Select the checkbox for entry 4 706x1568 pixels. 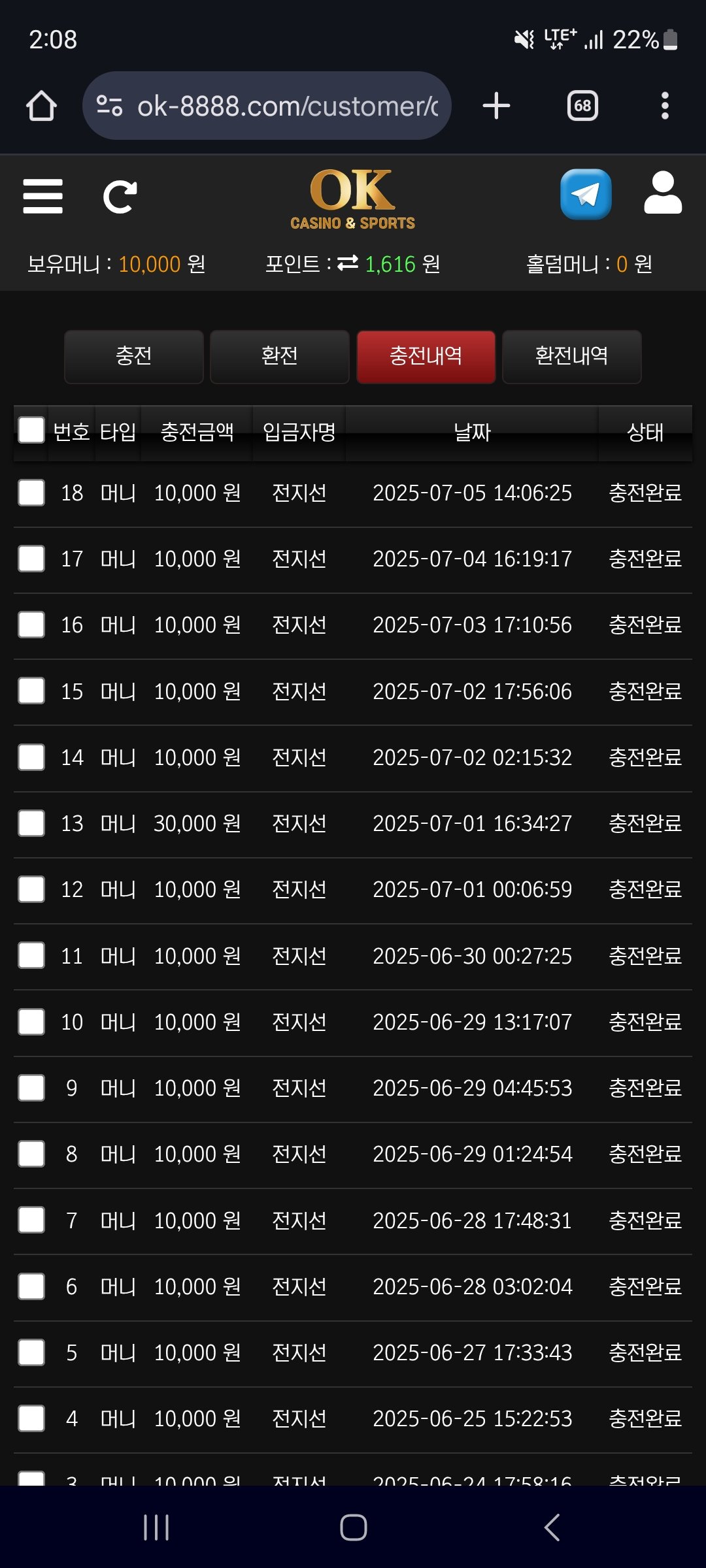tap(31, 1418)
